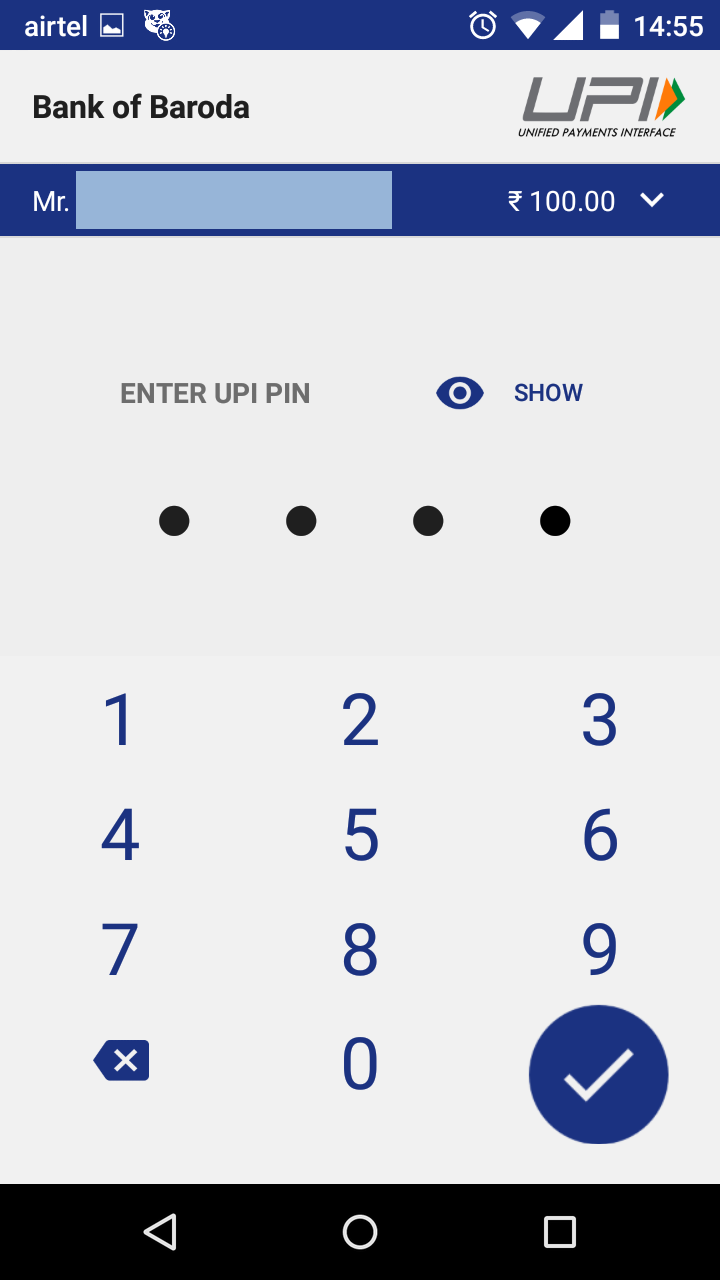This screenshot has width=720, height=1280.
Task: Open the recent apps overview
Action: [x=560, y=1232]
